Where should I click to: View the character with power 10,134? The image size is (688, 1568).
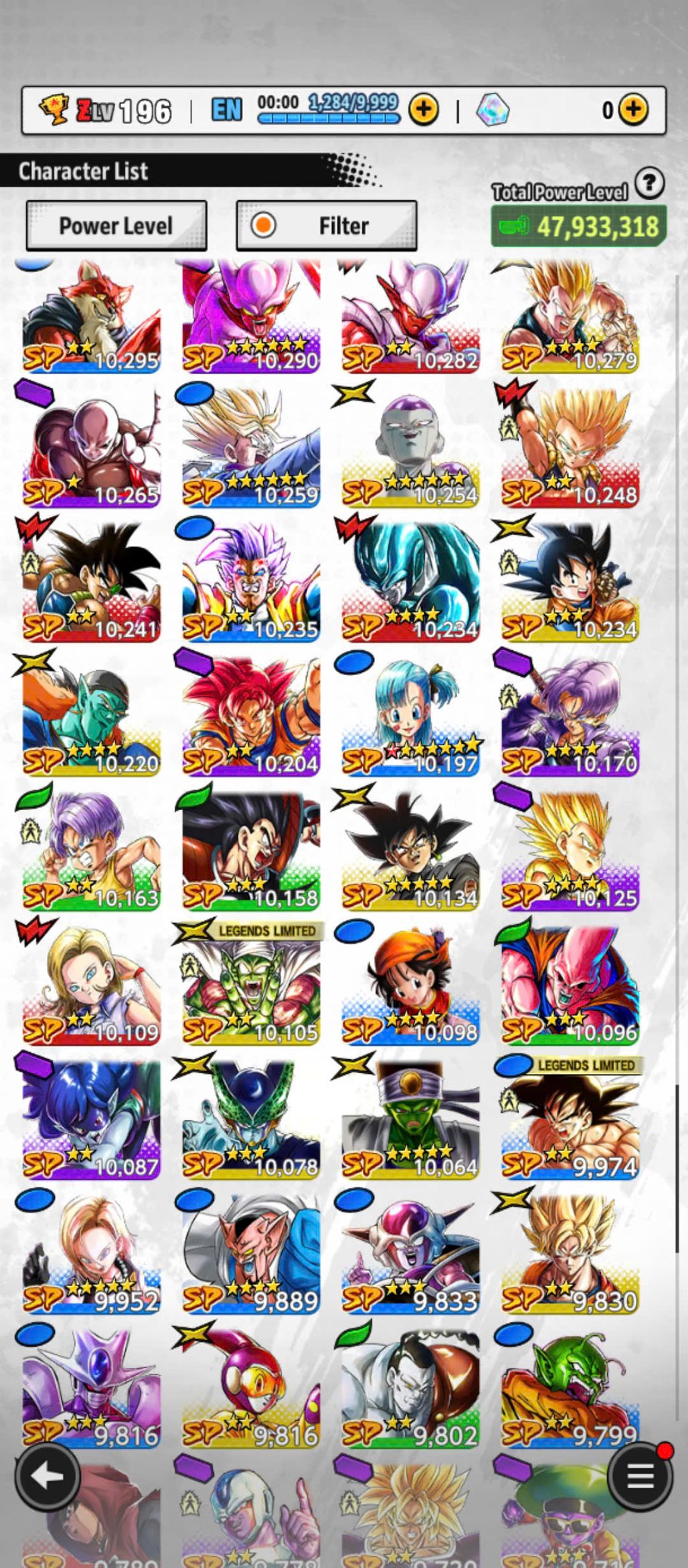(x=410, y=850)
